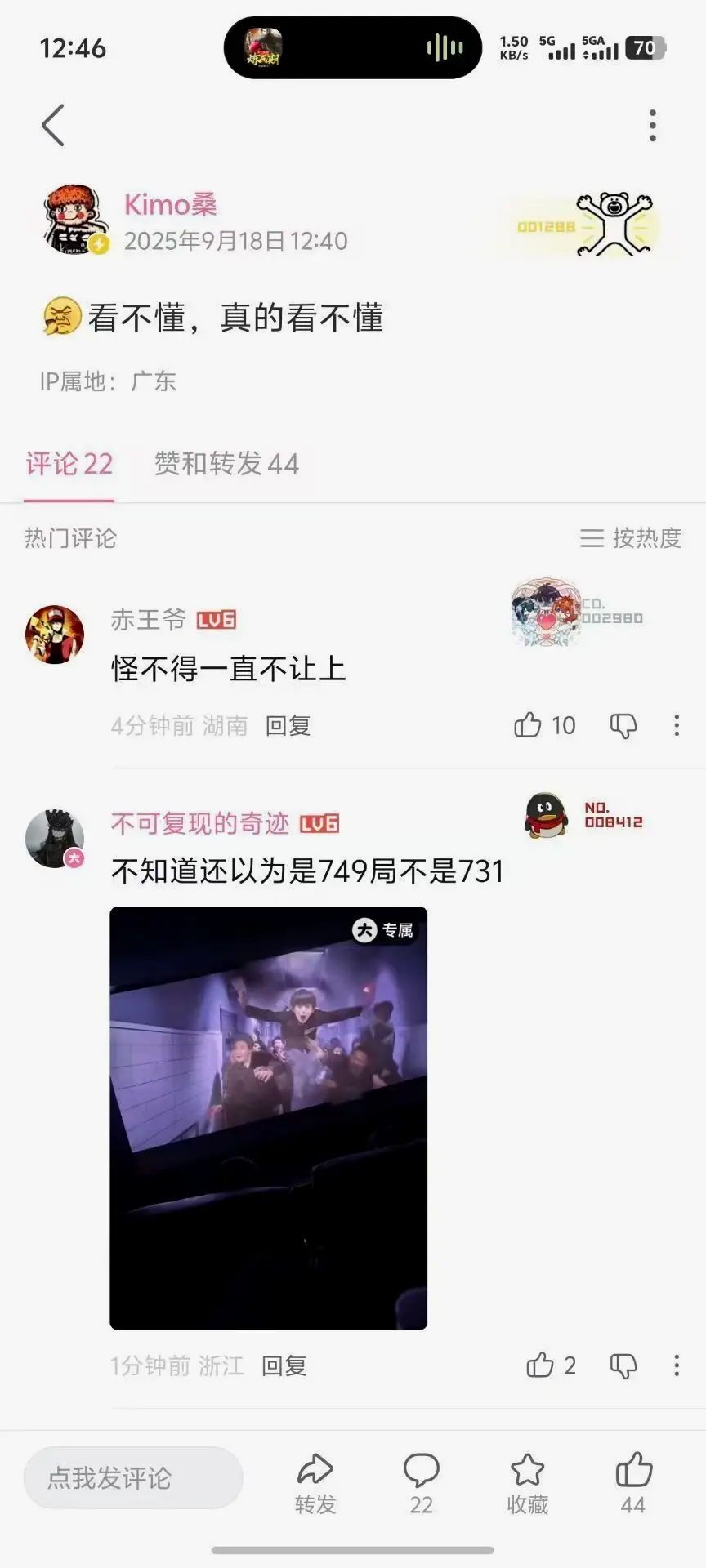706x1568 pixels.
Task: Tap the 点我发评论 comment field
Action: tap(133, 1477)
